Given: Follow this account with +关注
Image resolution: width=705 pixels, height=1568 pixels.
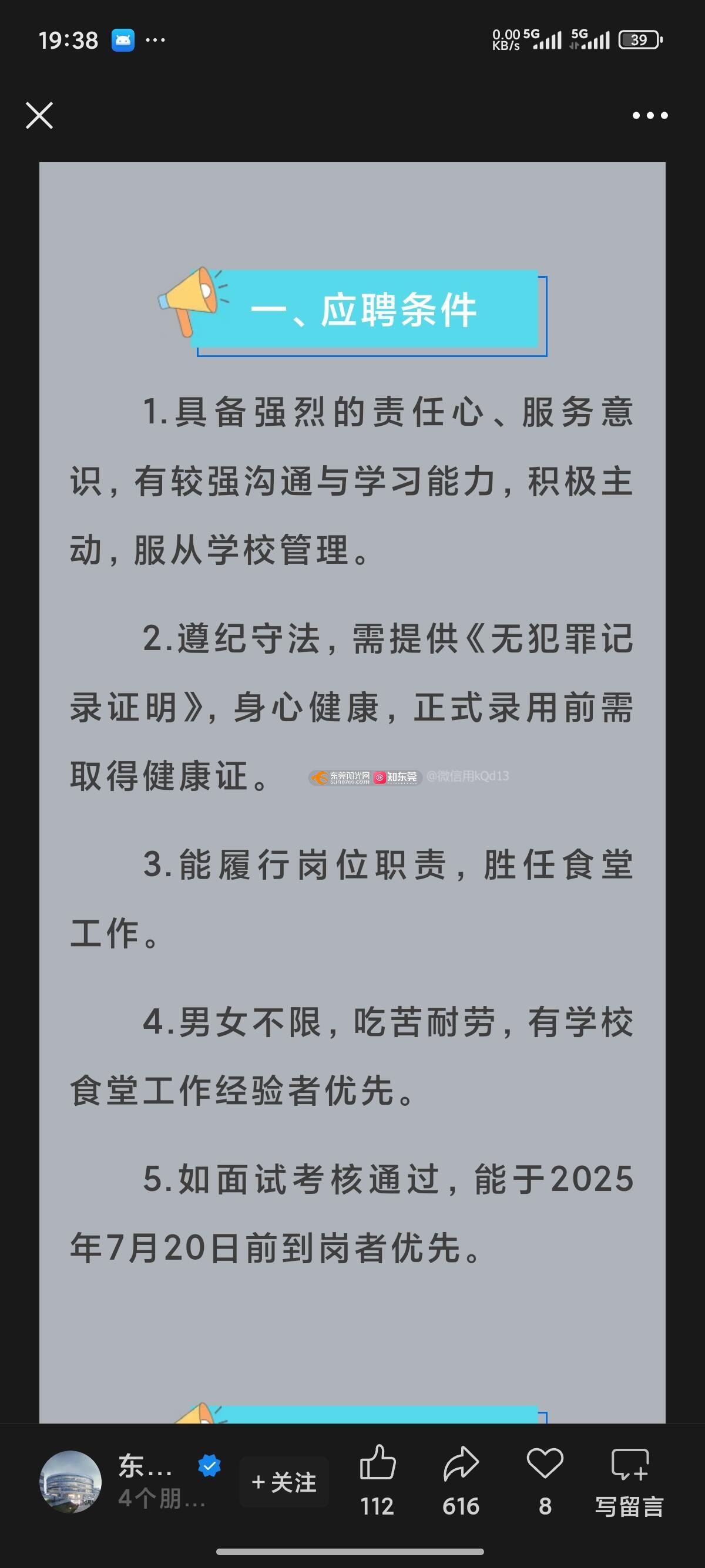Looking at the screenshot, I should tap(284, 1483).
